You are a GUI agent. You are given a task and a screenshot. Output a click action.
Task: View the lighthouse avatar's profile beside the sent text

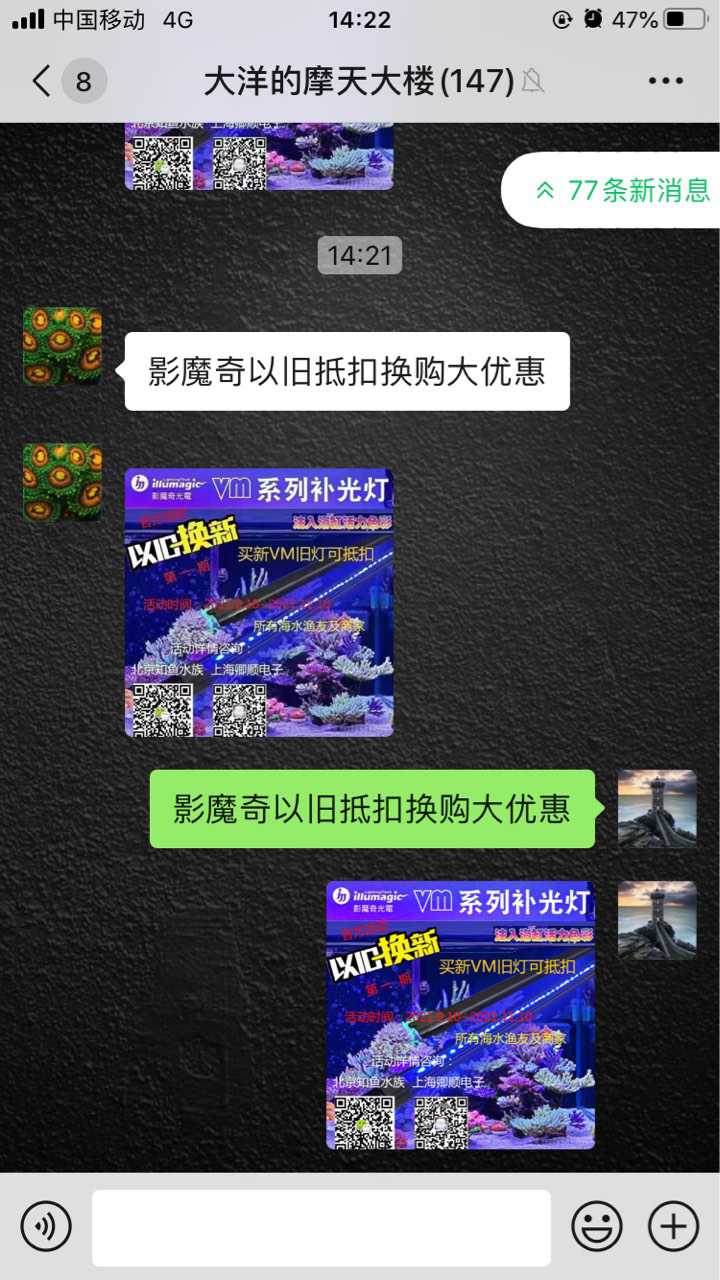[657, 809]
